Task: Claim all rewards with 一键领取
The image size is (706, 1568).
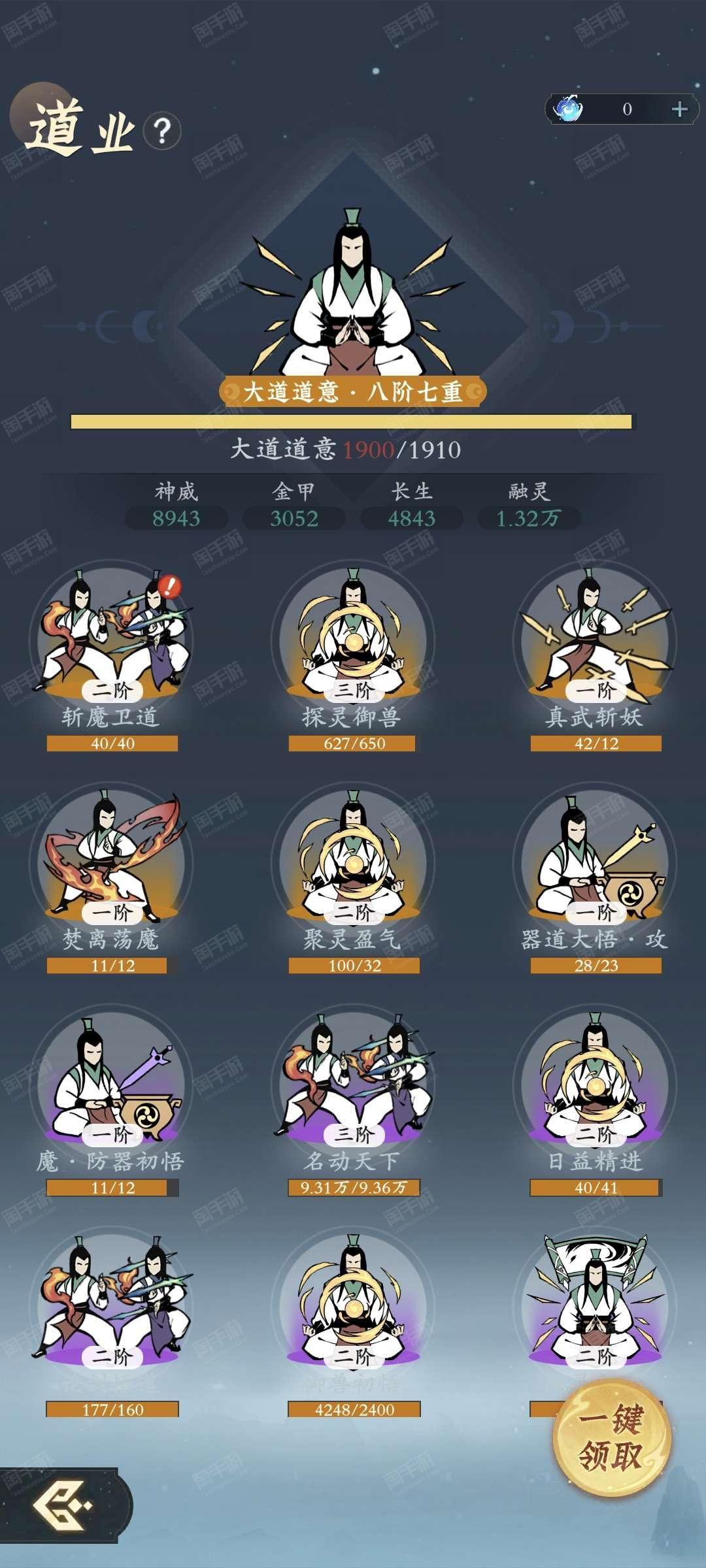Action: point(612,1437)
